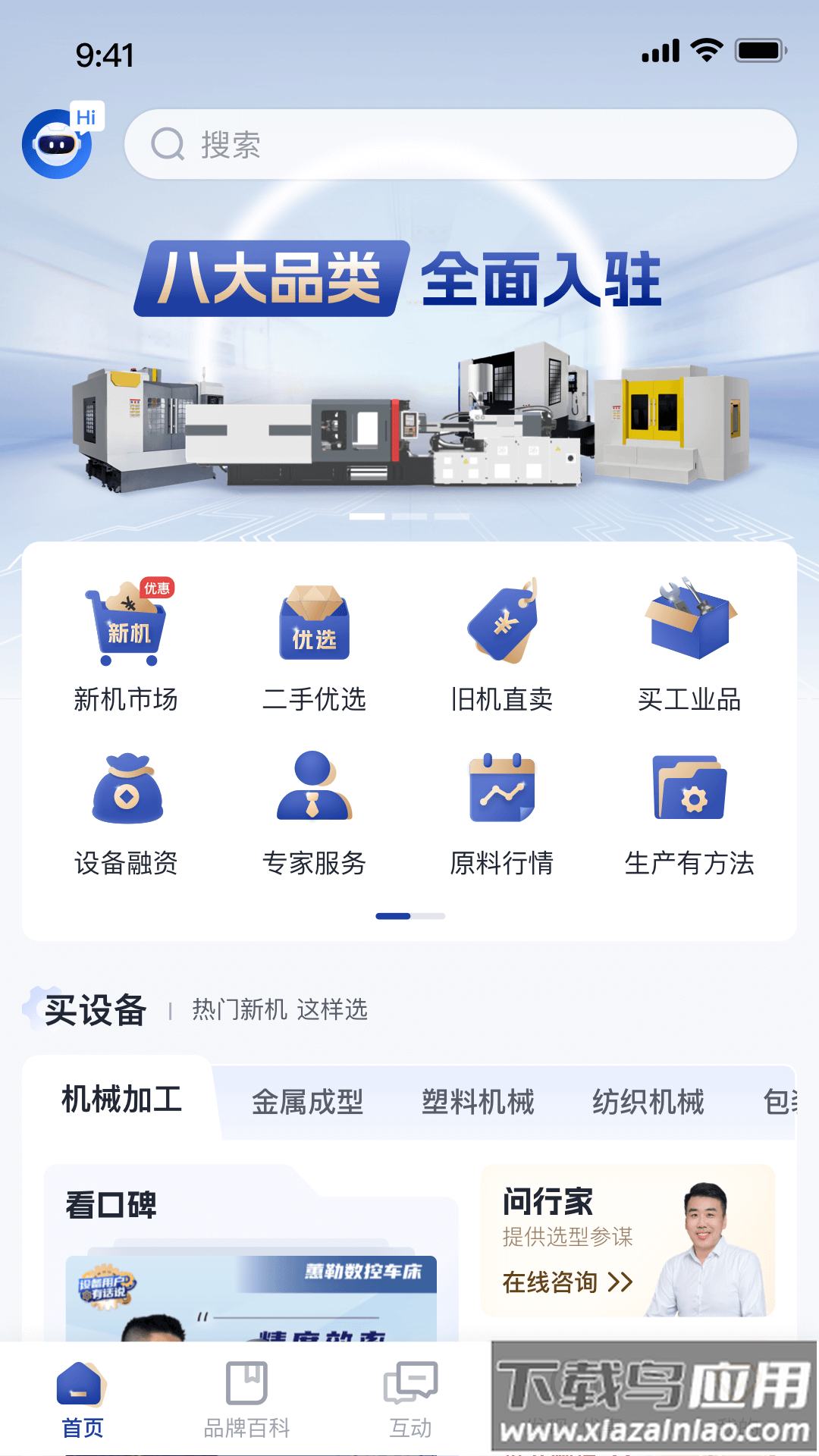Switch to the 品牌百科 tab
Image resolution: width=819 pixels, height=1456 pixels.
point(246,1399)
